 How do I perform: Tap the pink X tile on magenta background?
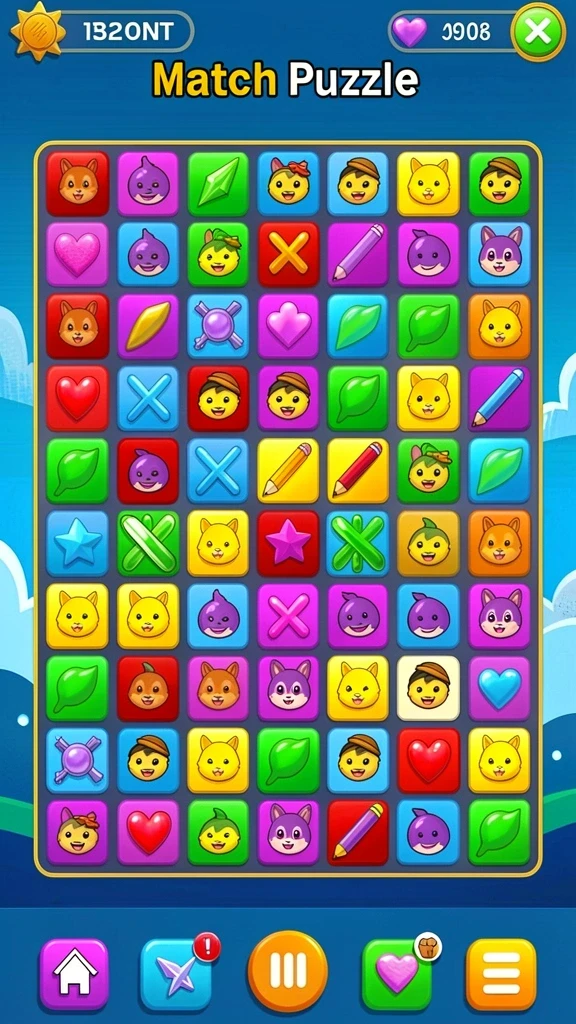(288, 616)
